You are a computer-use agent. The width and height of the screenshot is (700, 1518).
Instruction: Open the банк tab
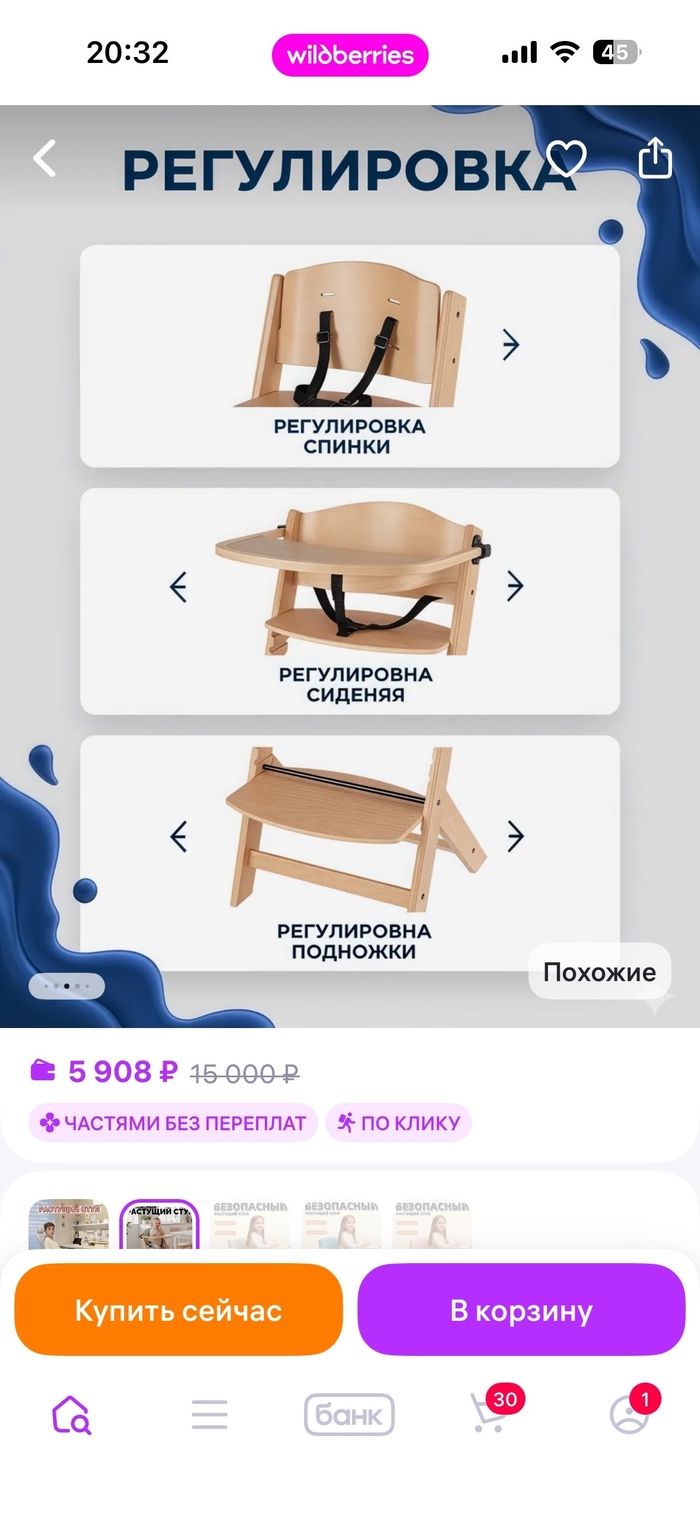(x=349, y=1415)
